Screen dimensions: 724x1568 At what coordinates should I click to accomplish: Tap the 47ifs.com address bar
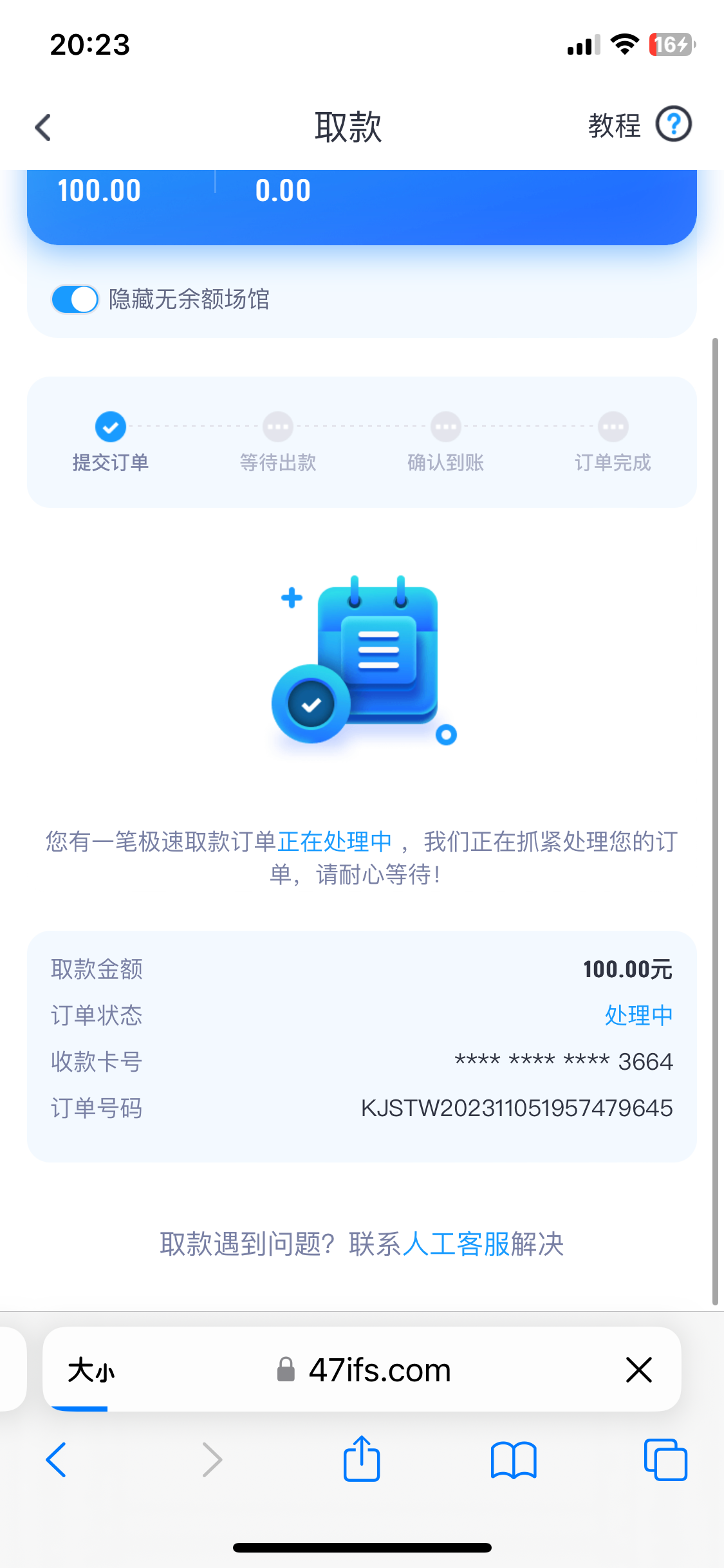[378, 1370]
